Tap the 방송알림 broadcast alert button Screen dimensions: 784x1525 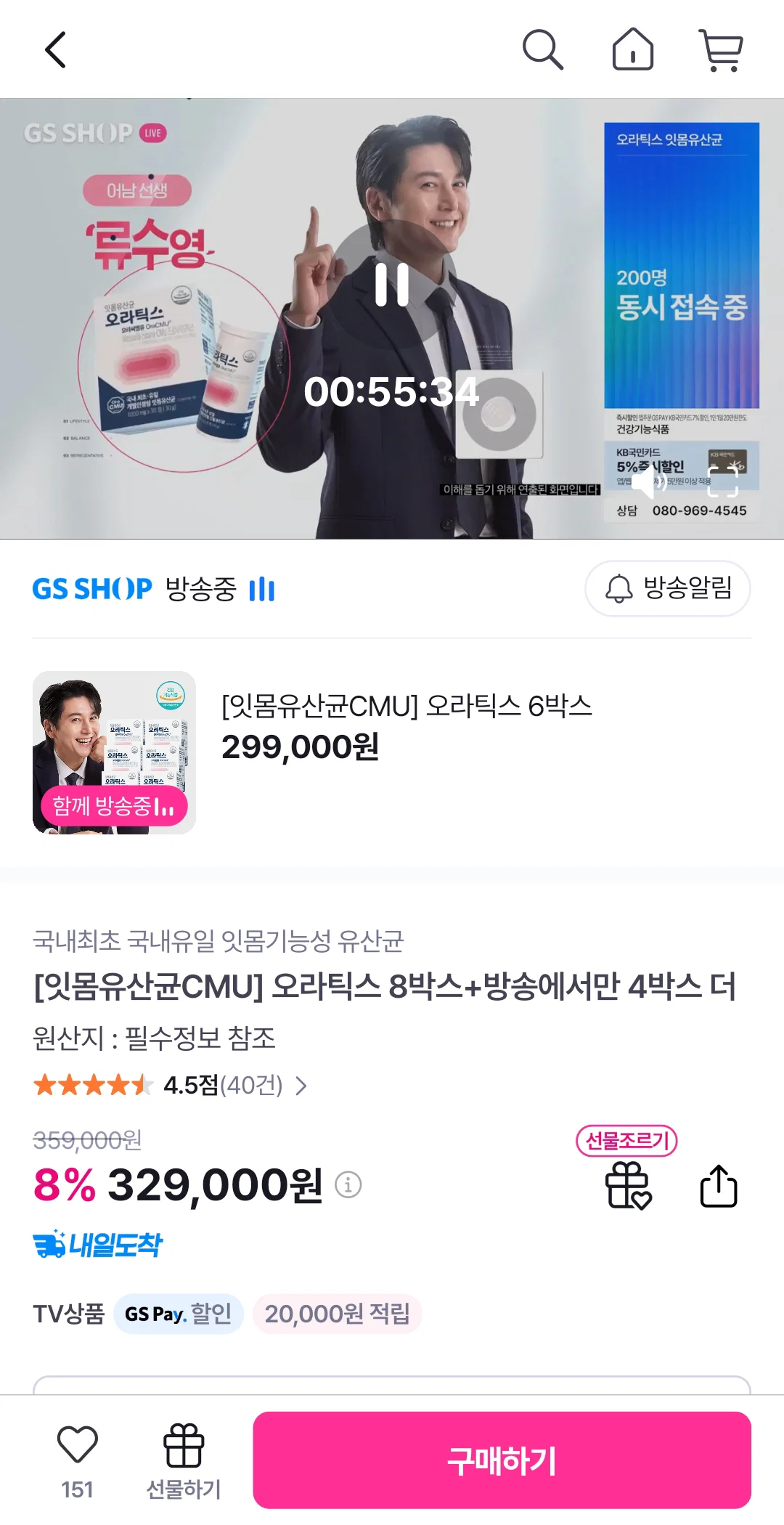click(x=668, y=588)
